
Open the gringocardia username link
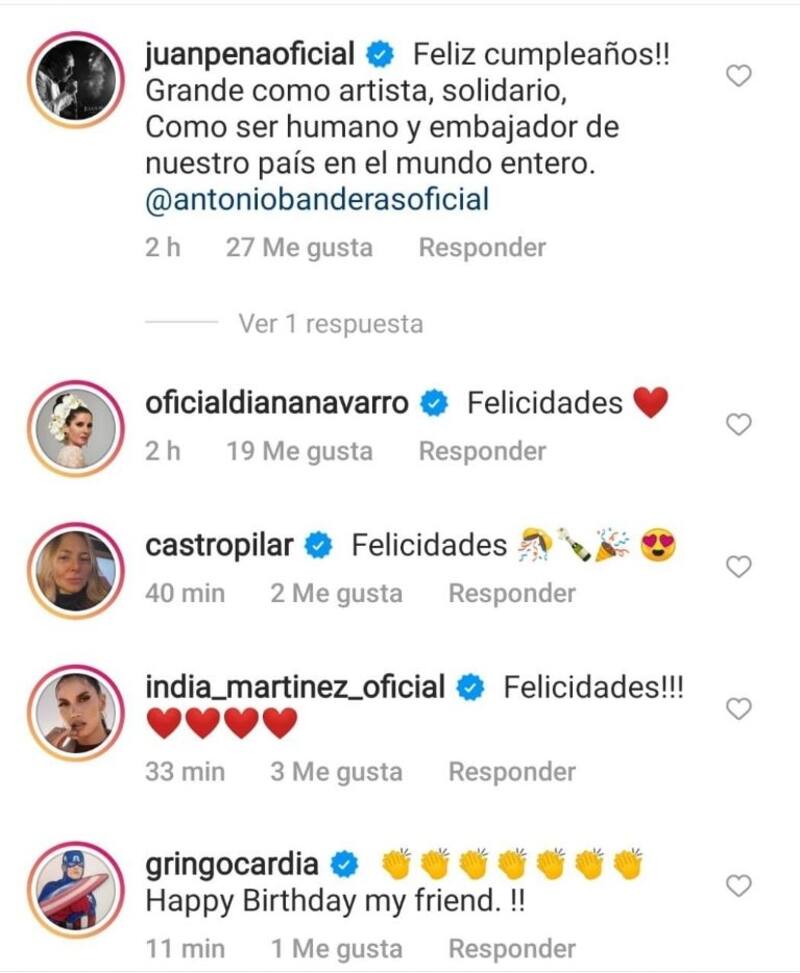[x=232, y=862]
